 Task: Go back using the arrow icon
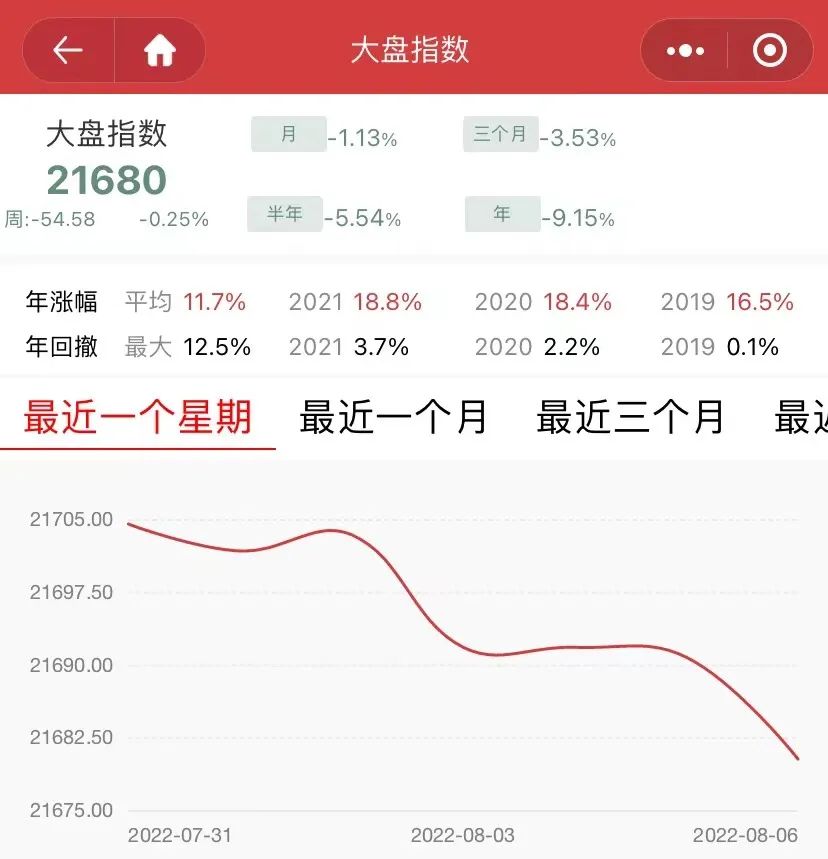pos(68,50)
